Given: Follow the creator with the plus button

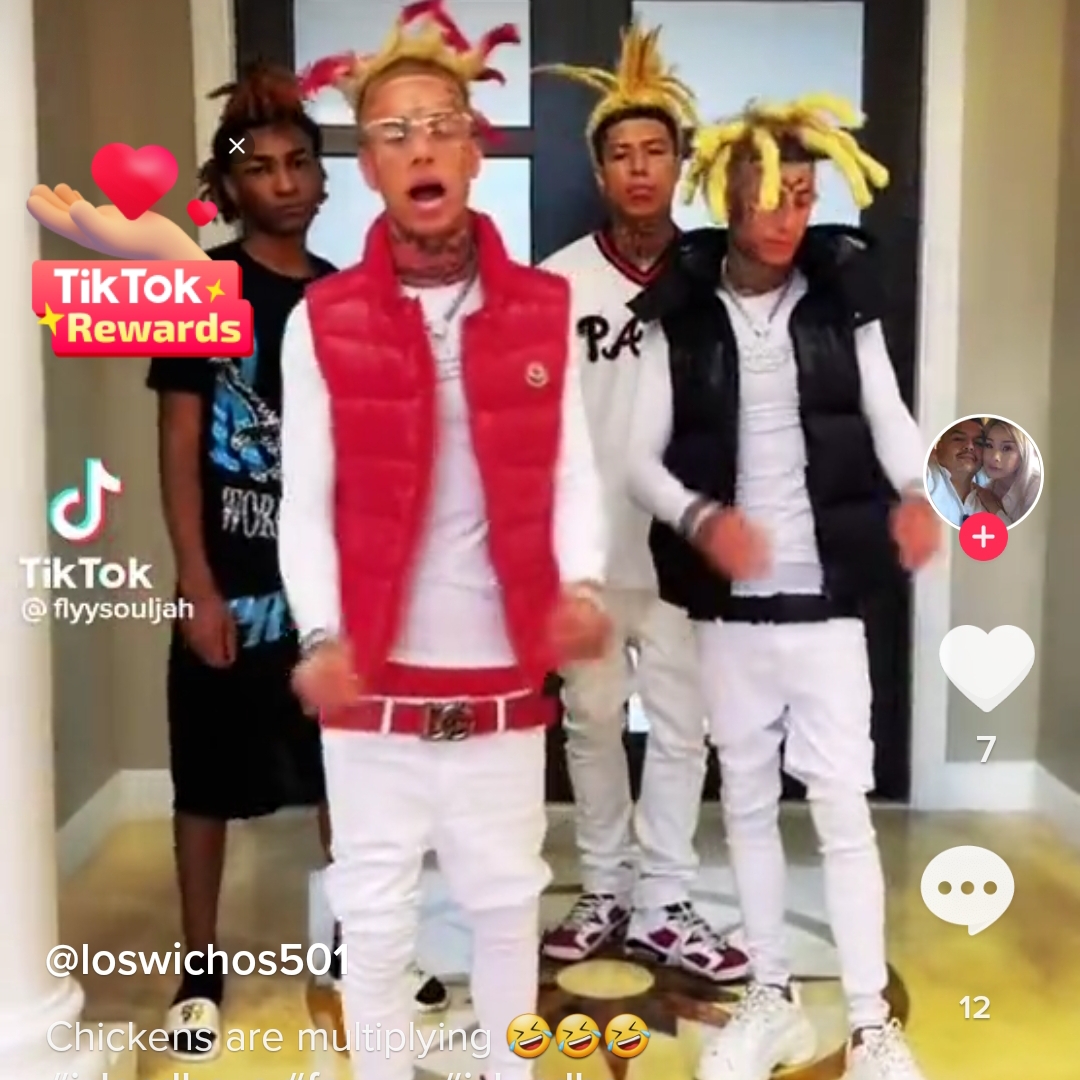Looking at the screenshot, I should click(983, 537).
